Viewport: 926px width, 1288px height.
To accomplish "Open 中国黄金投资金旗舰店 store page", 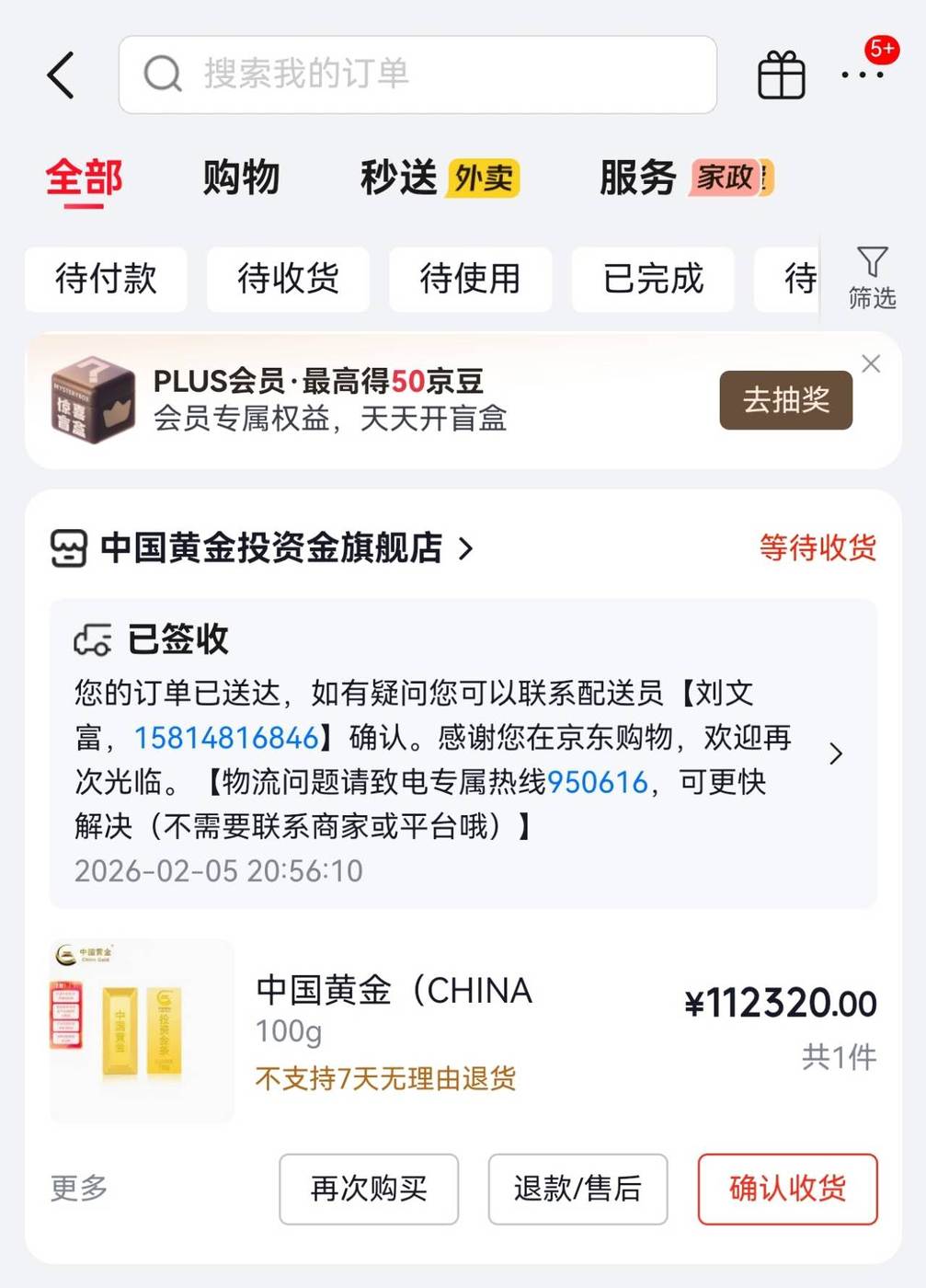I will point(271,547).
